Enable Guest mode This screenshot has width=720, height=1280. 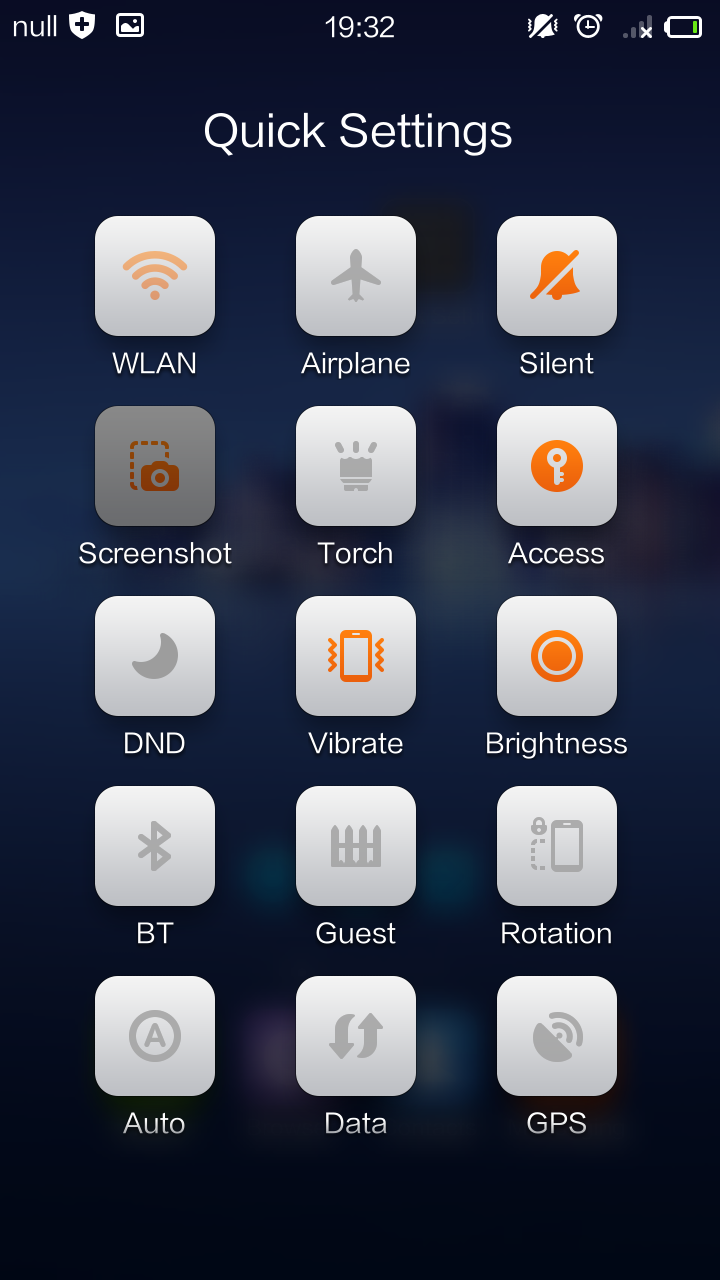pyautogui.click(x=356, y=846)
